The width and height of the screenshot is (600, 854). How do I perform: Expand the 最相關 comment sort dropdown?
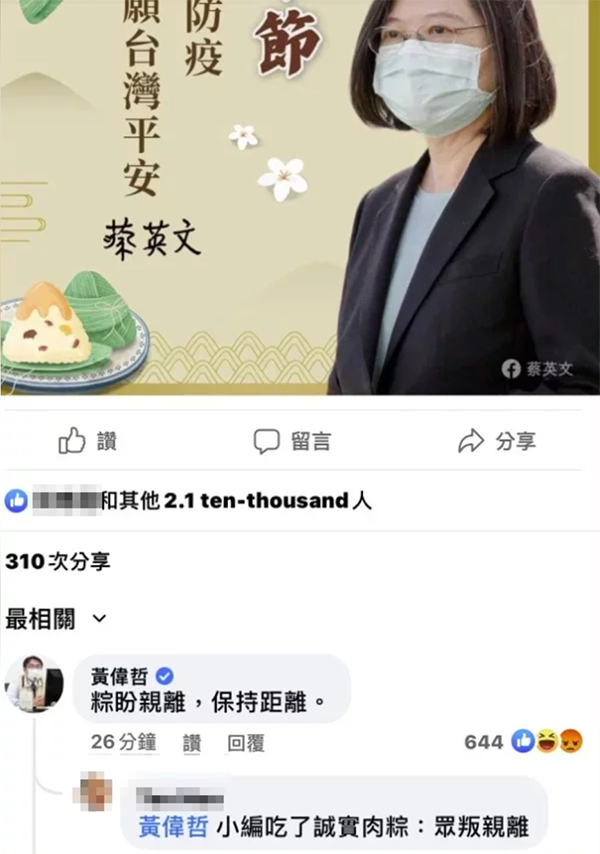56,620
